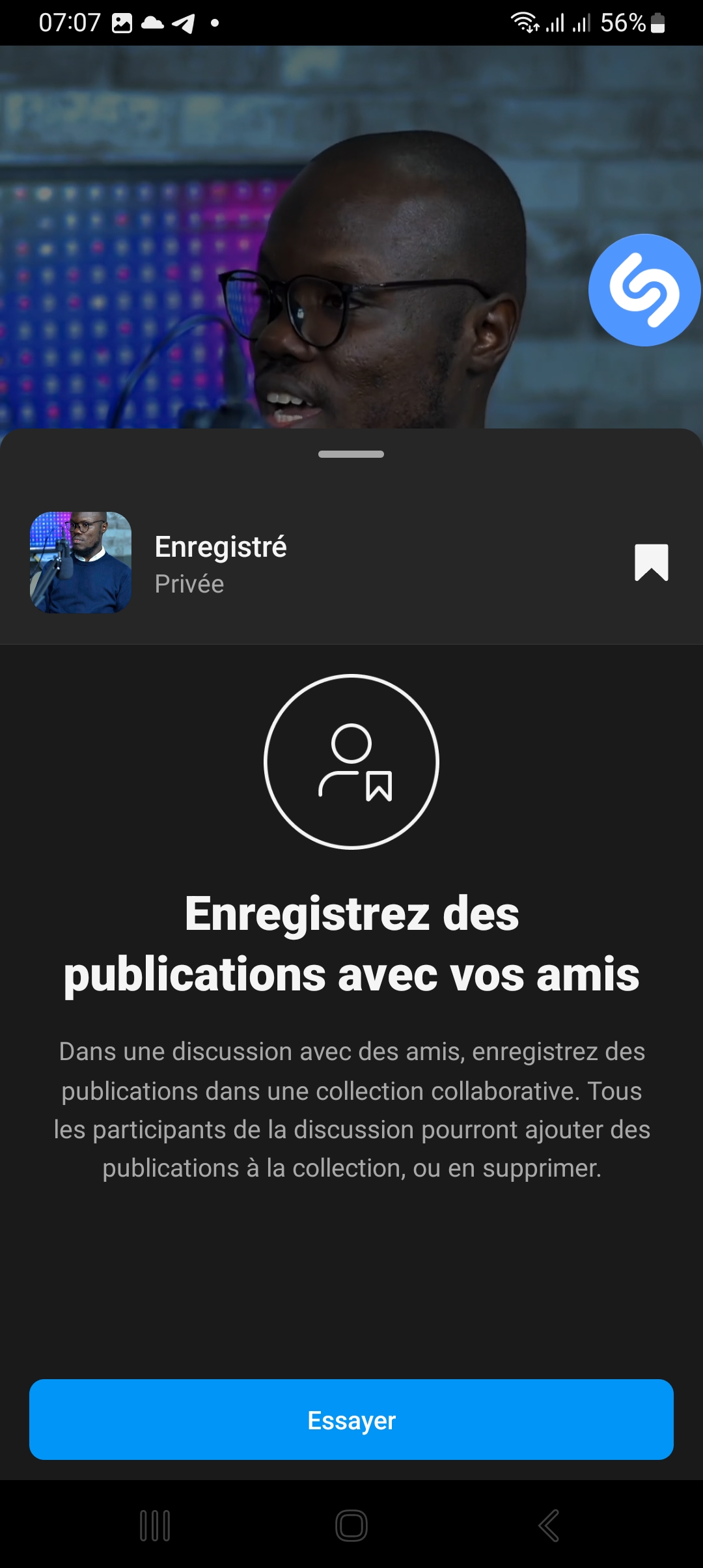
Task: Tap the floating Shazam button
Action: [644, 290]
